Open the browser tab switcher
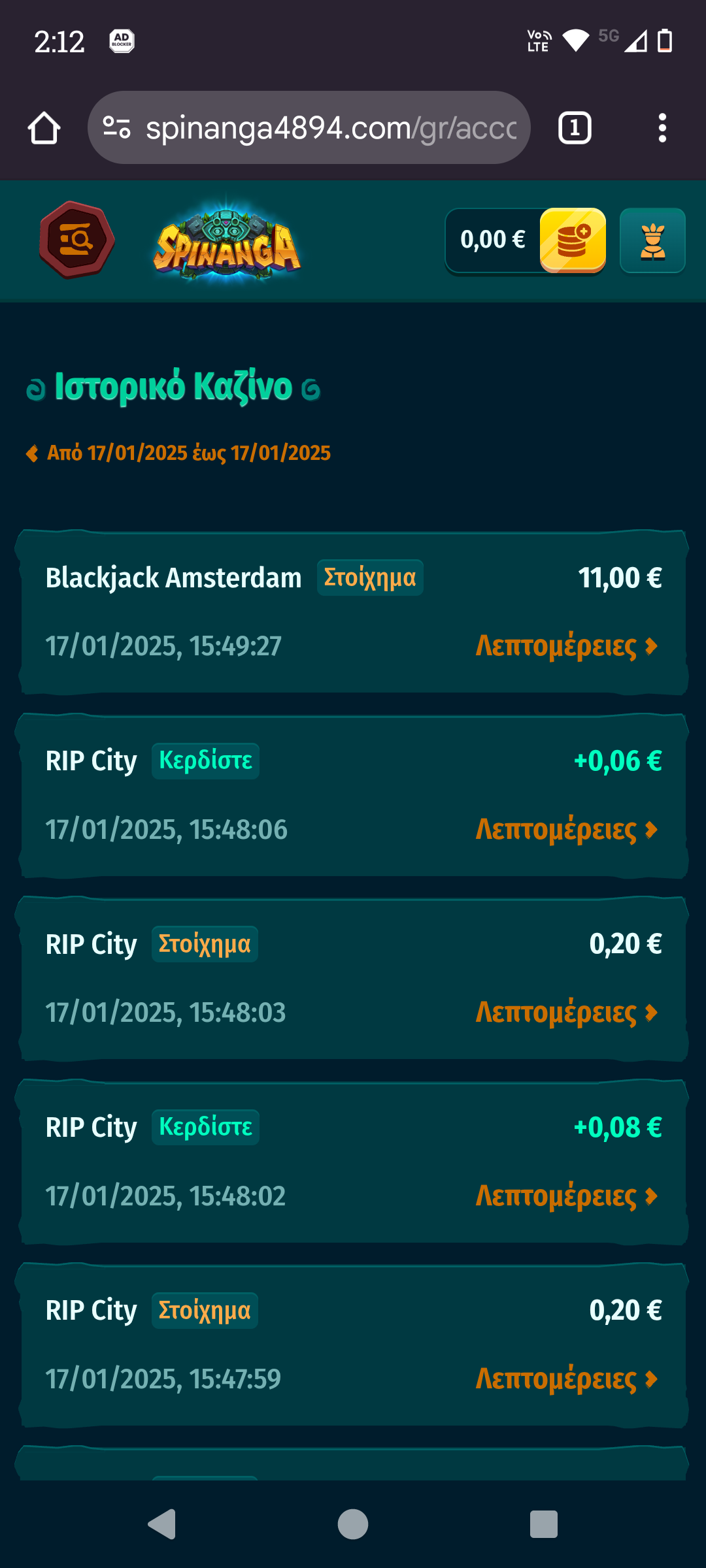The width and height of the screenshot is (706, 1568). point(575,128)
